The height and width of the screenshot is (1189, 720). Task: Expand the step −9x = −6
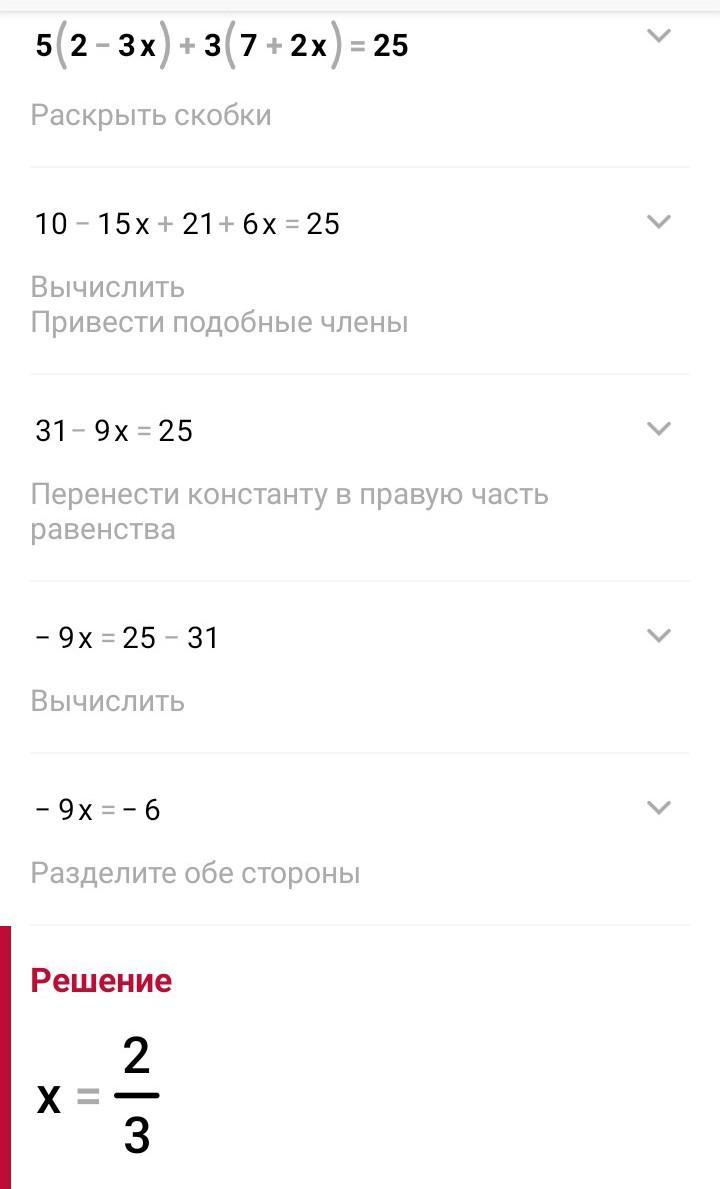tap(658, 807)
